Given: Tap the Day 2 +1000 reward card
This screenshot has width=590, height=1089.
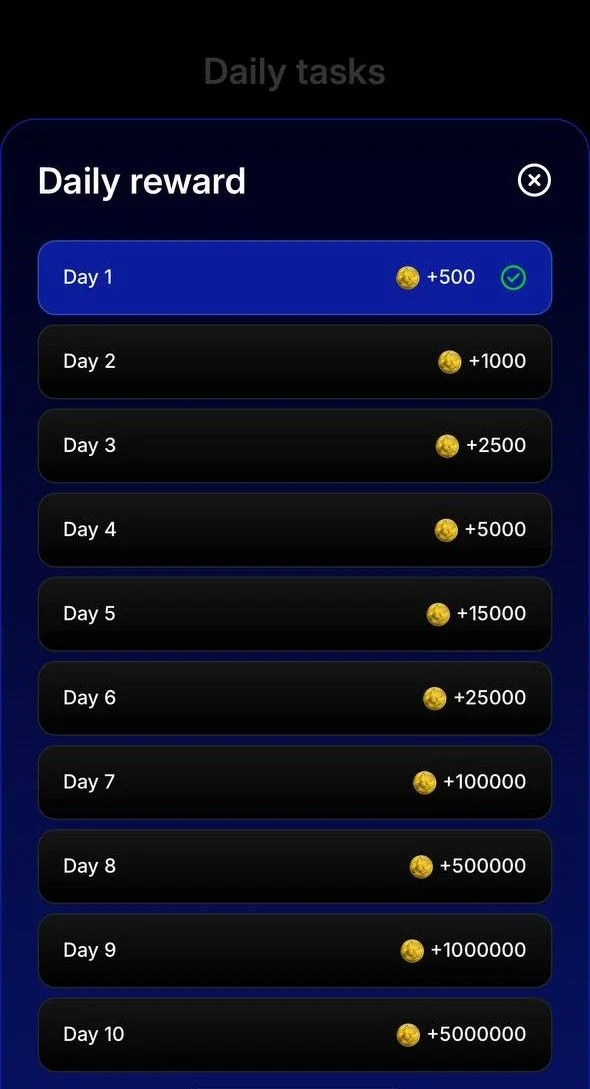Looking at the screenshot, I should [x=295, y=361].
